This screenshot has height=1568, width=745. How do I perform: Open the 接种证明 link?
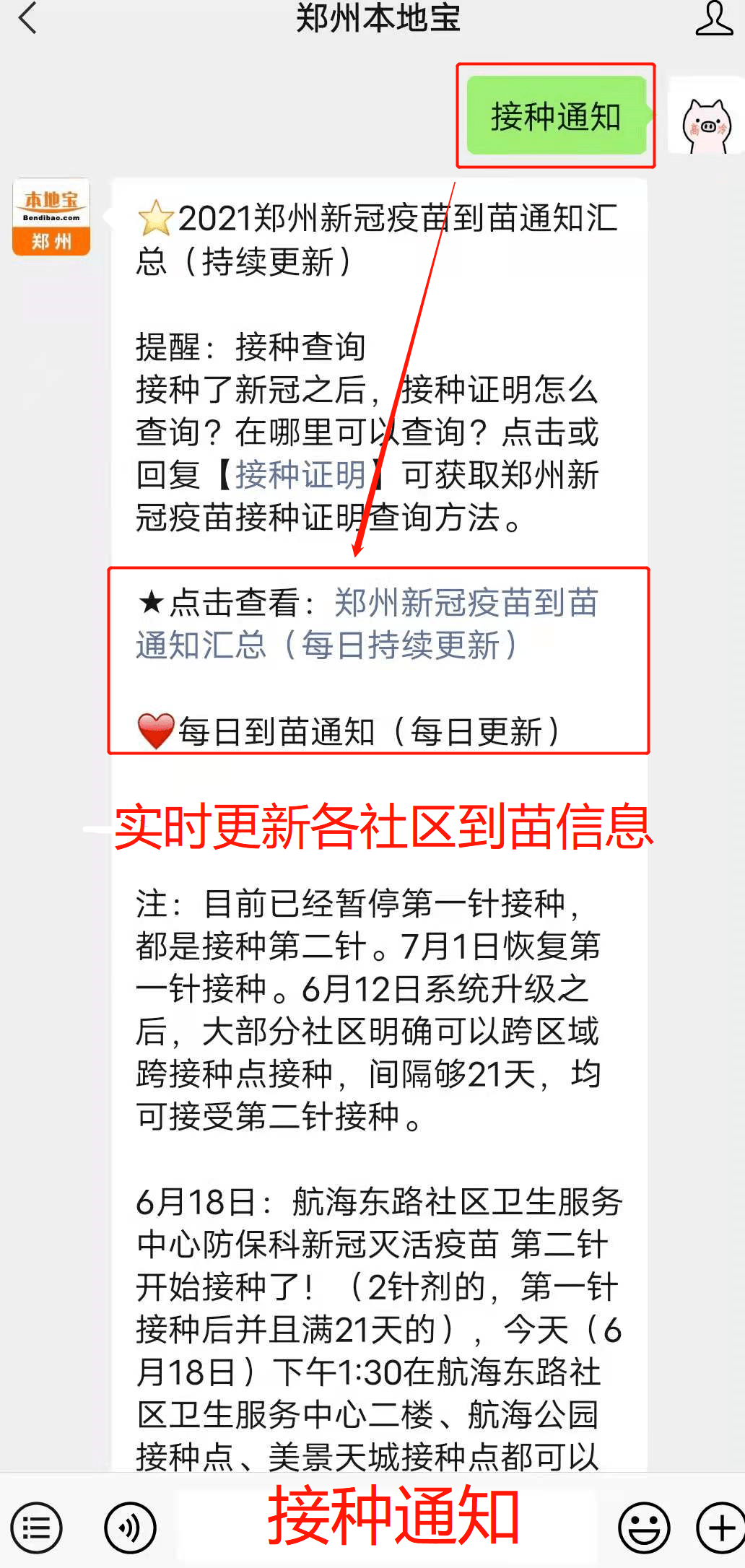pos(300,475)
